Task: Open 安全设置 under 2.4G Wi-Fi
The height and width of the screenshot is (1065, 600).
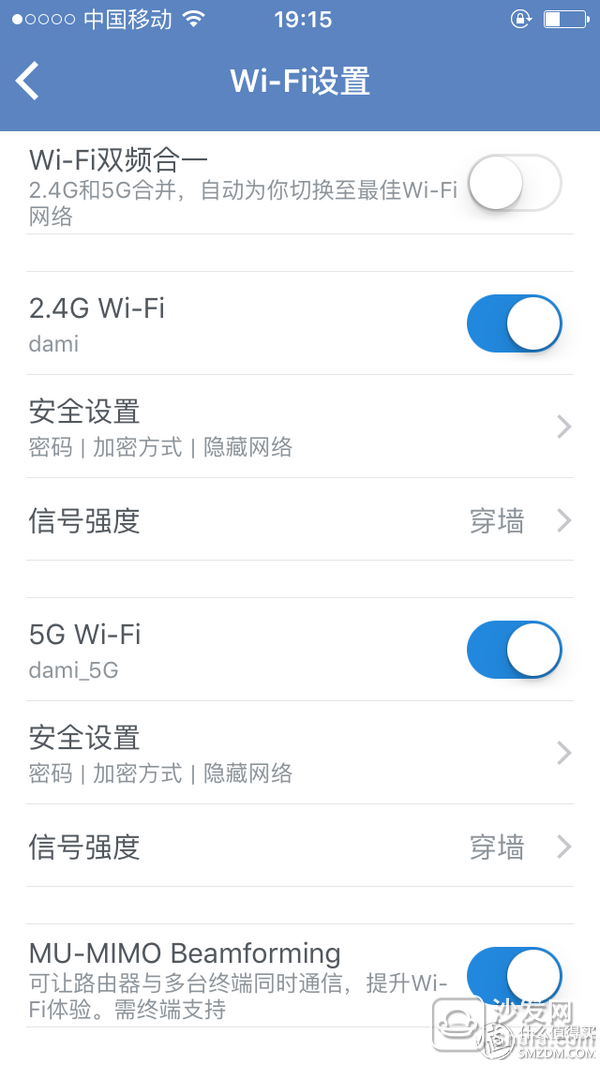Action: point(300,427)
